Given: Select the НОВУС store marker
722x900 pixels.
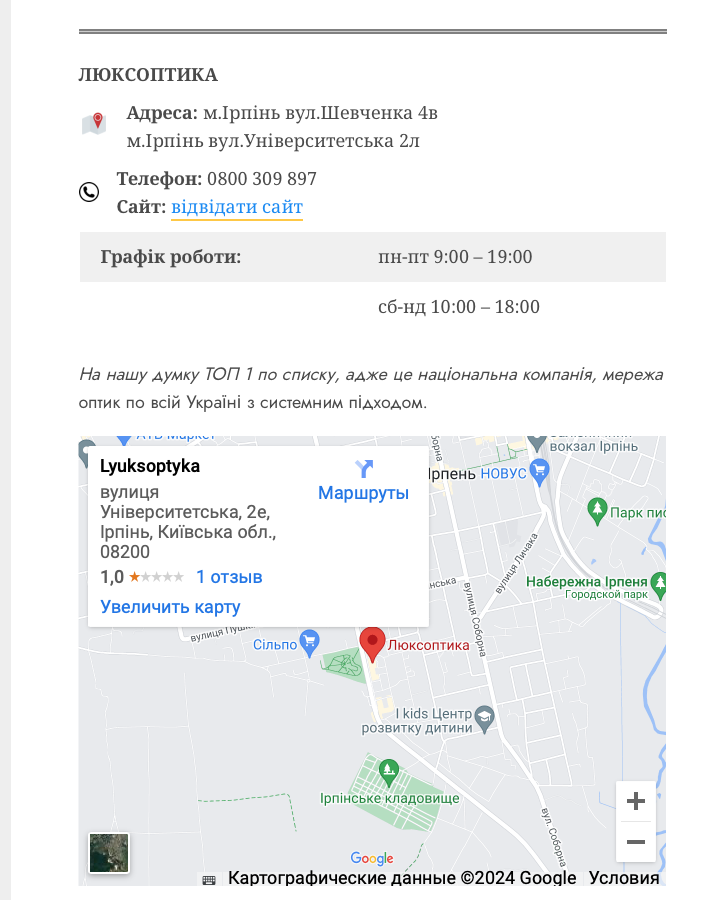Looking at the screenshot, I should (541, 470).
